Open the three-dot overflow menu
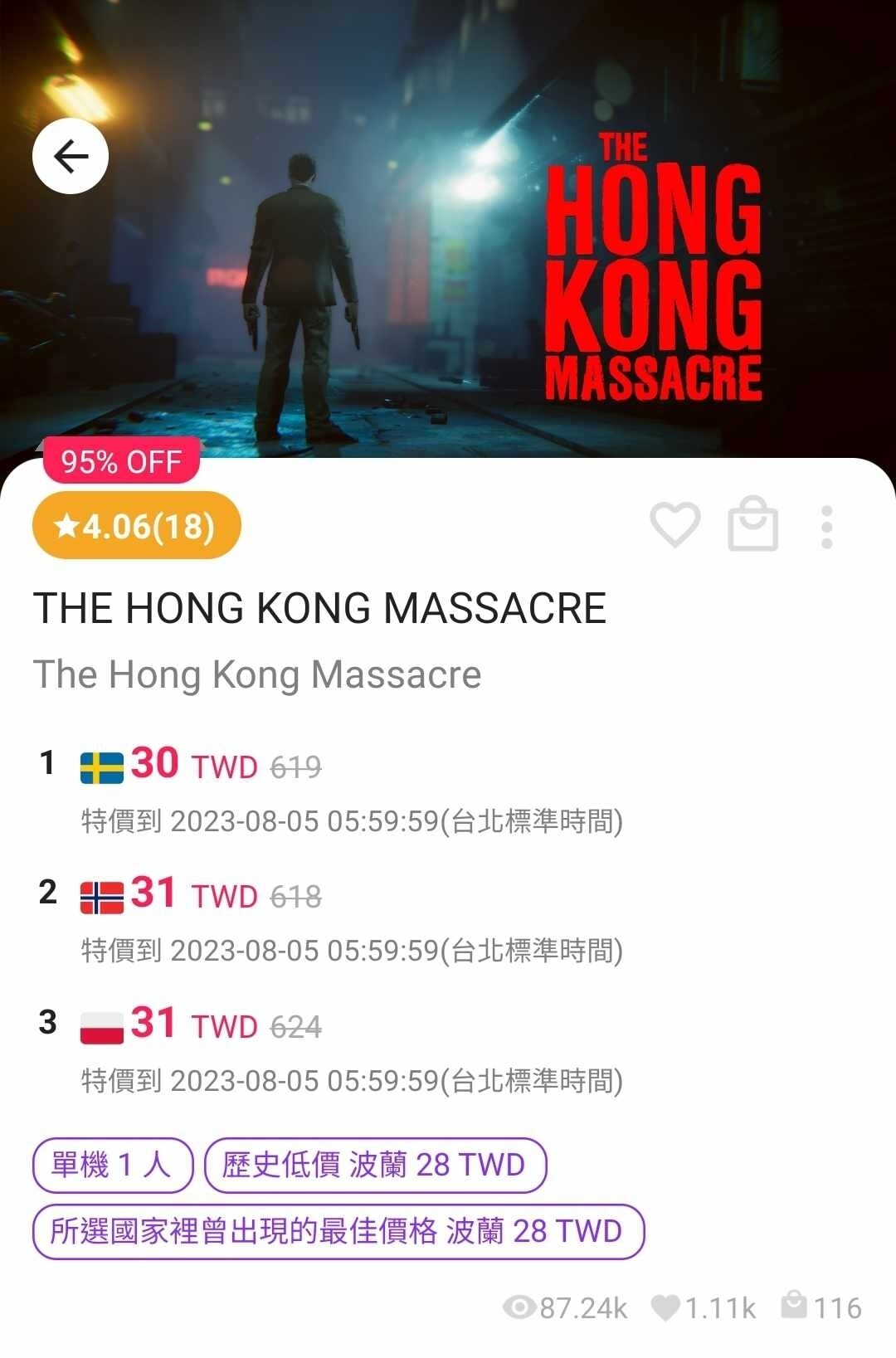896x1358 pixels. [x=826, y=527]
